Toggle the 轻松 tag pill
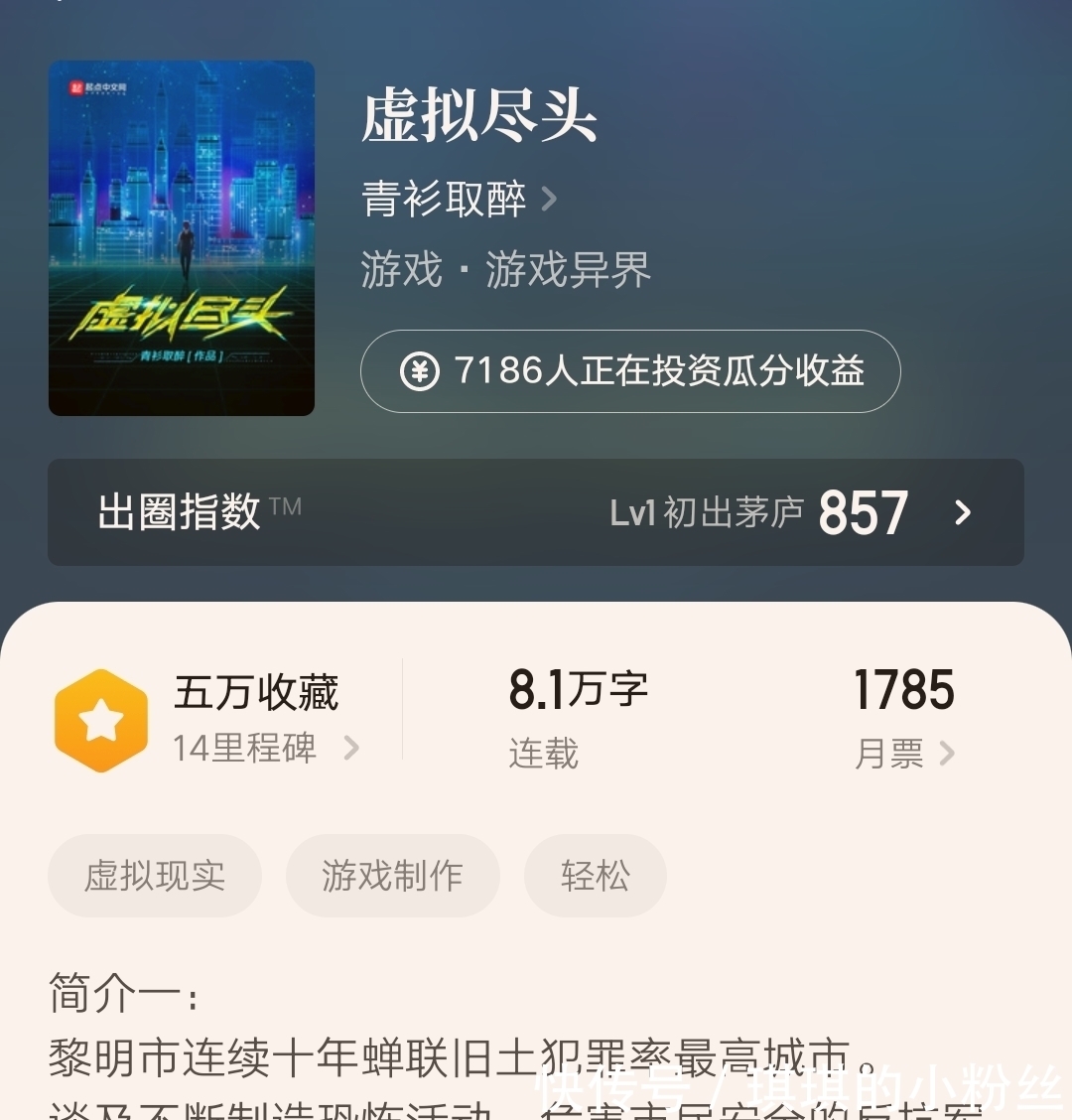 coord(596,876)
